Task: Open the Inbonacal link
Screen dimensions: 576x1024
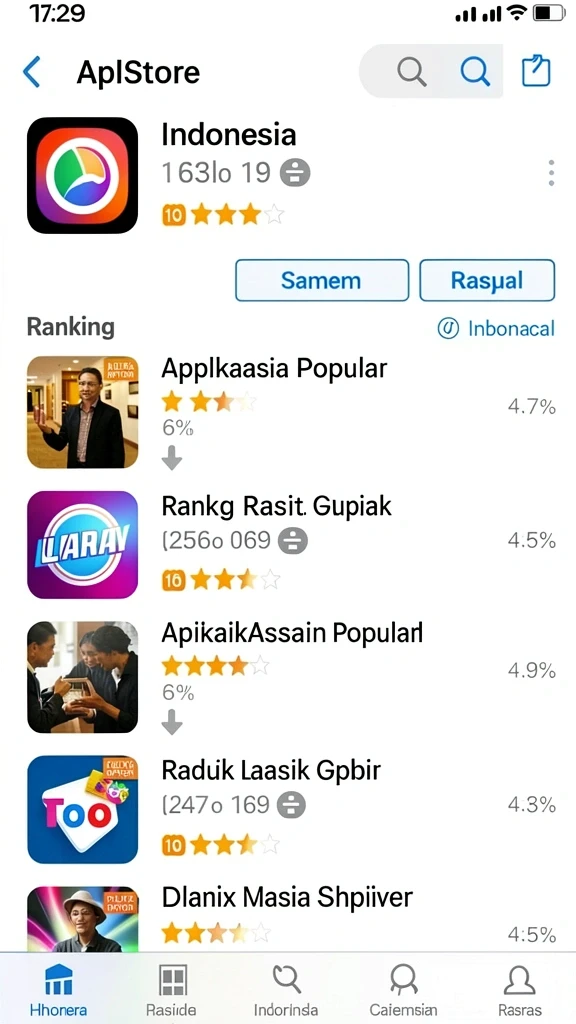Action: [x=496, y=328]
